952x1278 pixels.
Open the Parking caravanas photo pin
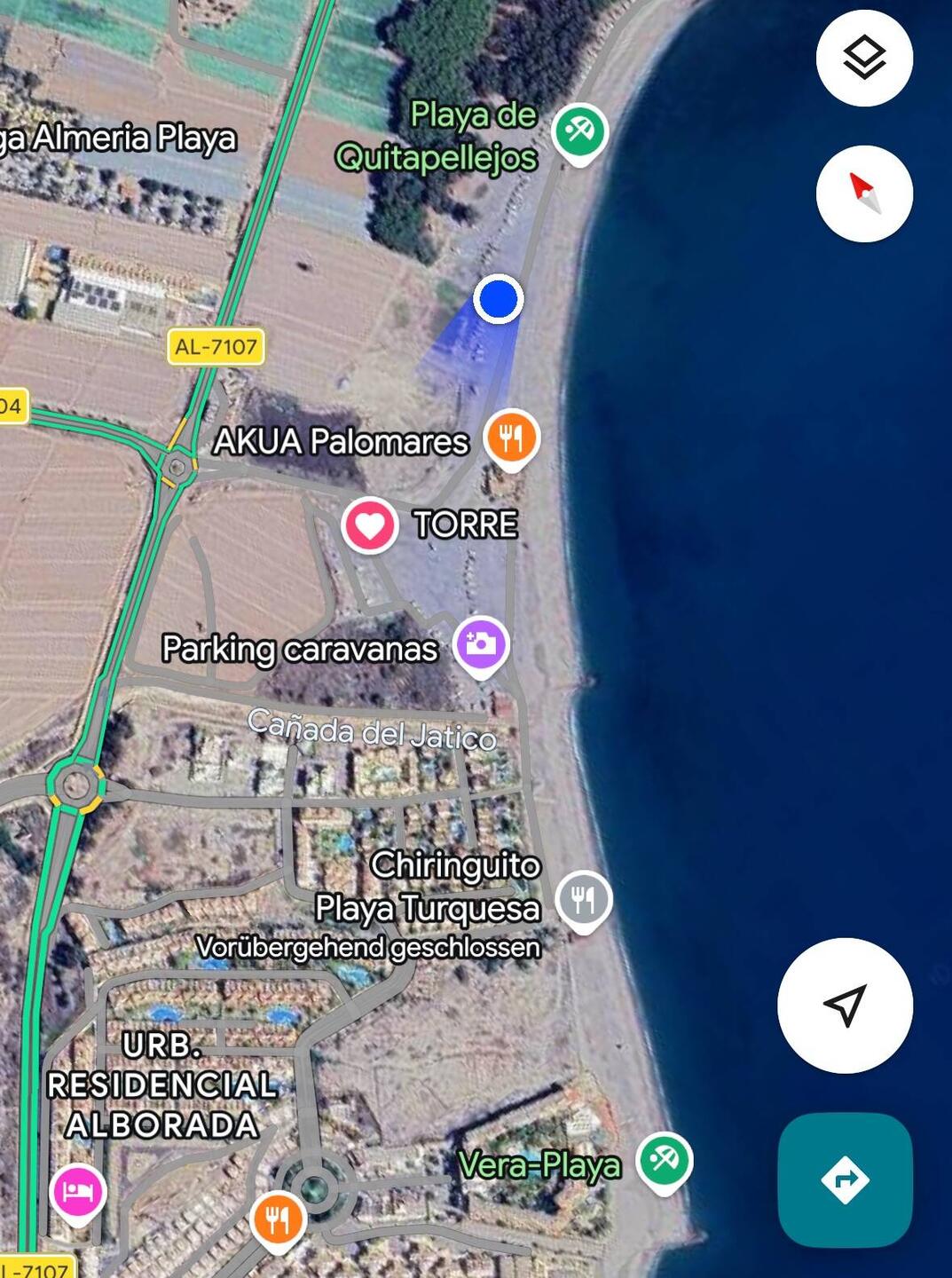(481, 643)
